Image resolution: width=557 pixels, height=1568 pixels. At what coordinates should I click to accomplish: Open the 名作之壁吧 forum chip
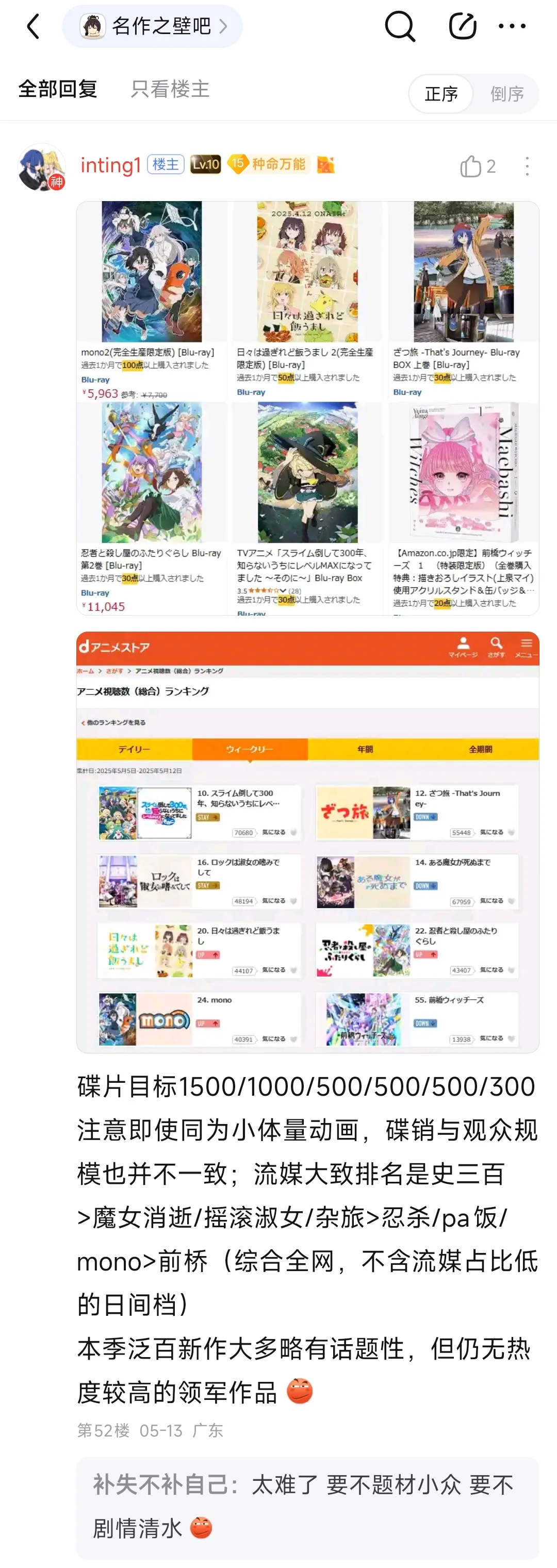click(x=152, y=27)
